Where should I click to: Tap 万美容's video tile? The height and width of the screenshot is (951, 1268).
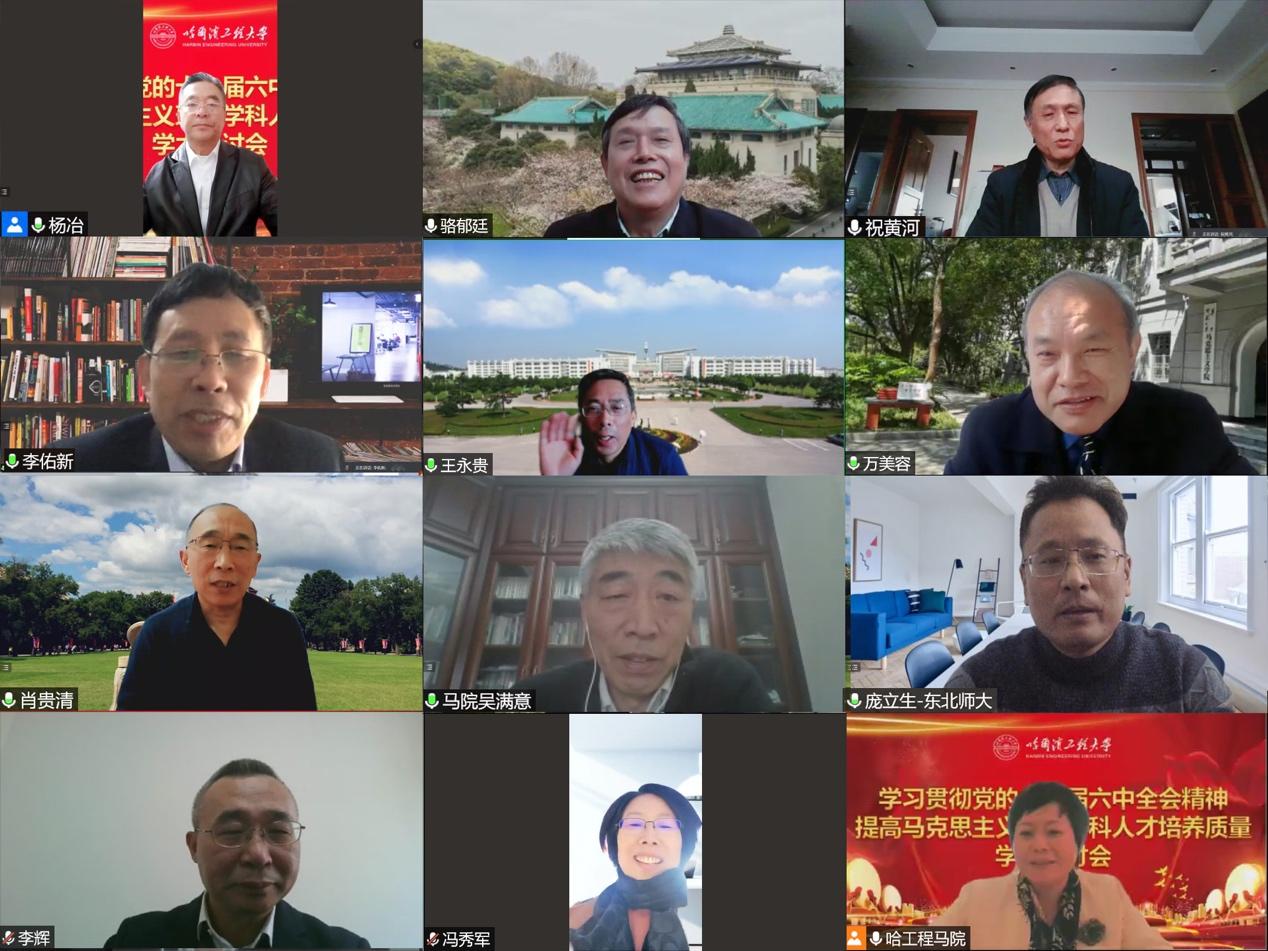click(x=1056, y=355)
